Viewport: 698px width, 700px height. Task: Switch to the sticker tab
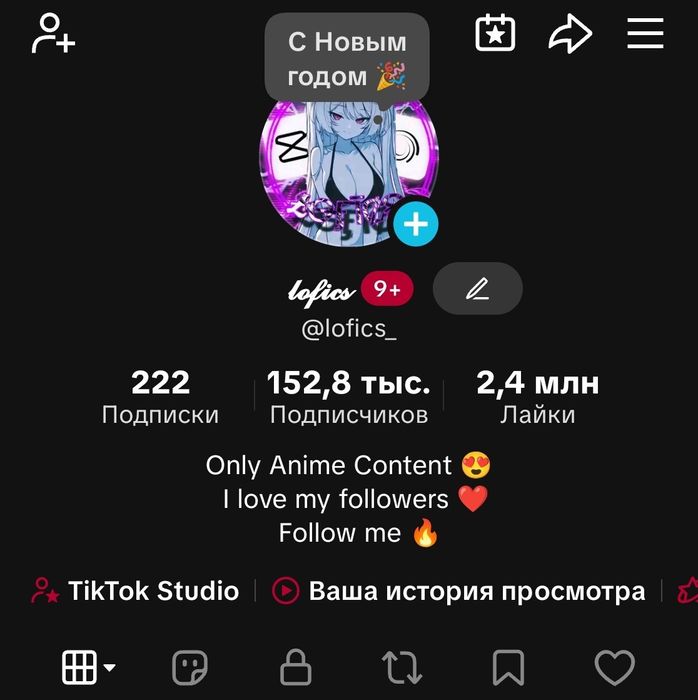coord(190,667)
